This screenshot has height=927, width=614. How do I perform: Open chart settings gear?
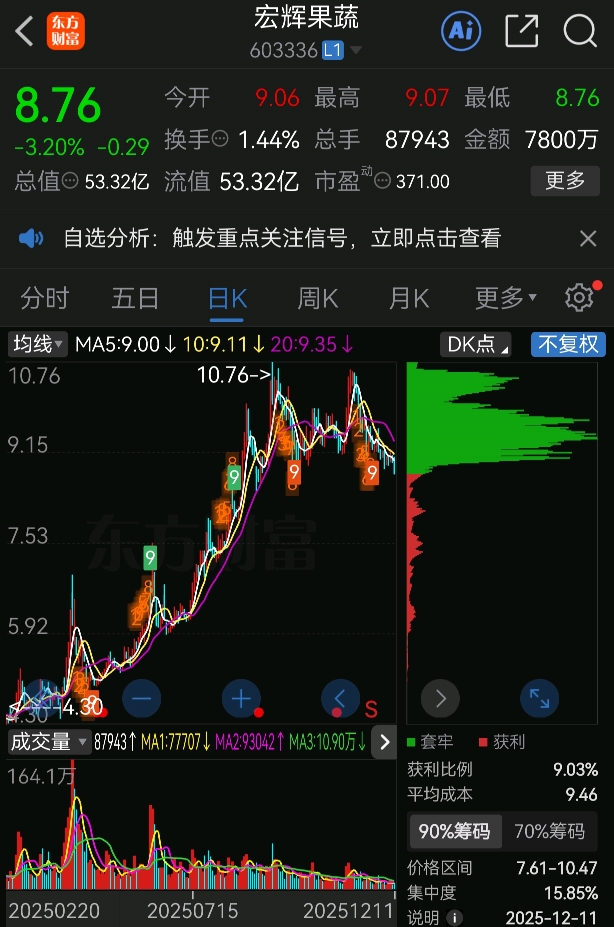(579, 298)
